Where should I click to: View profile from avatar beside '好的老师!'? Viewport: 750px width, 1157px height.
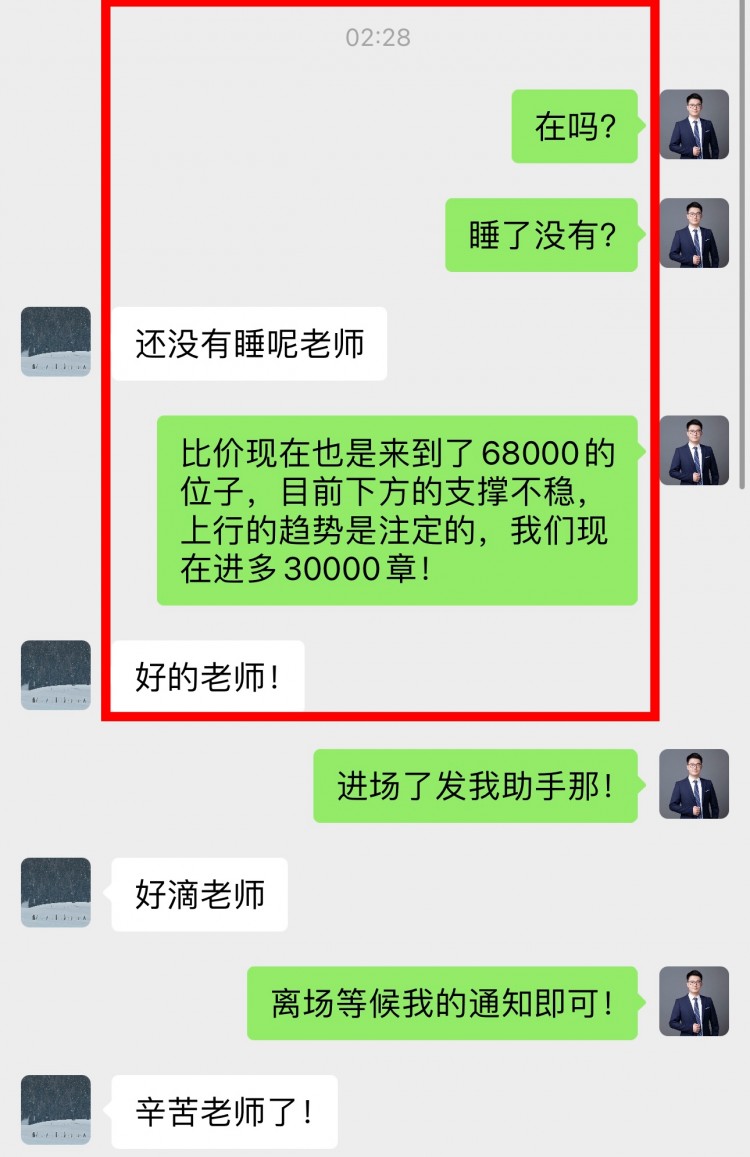(x=56, y=675)
